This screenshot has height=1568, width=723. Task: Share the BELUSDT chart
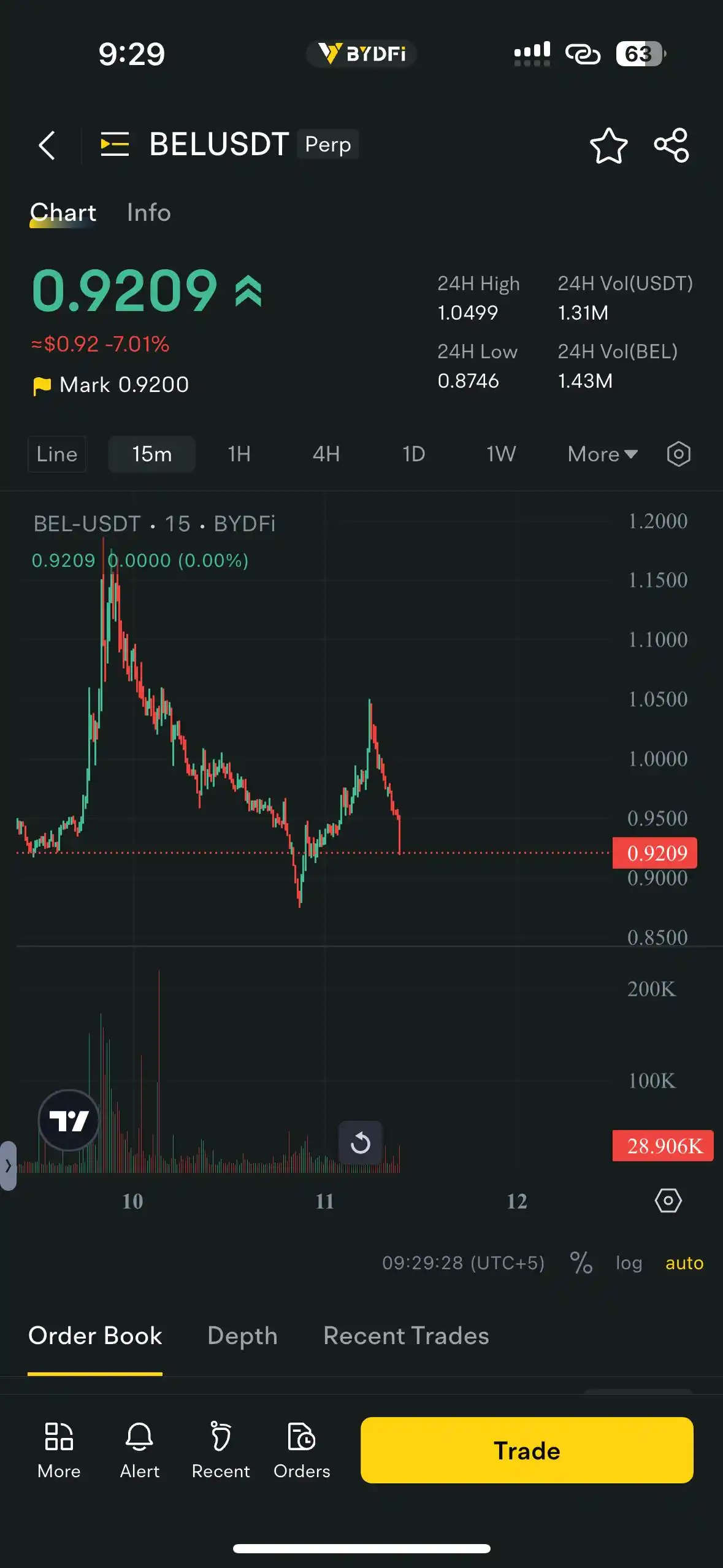[671, 145]
